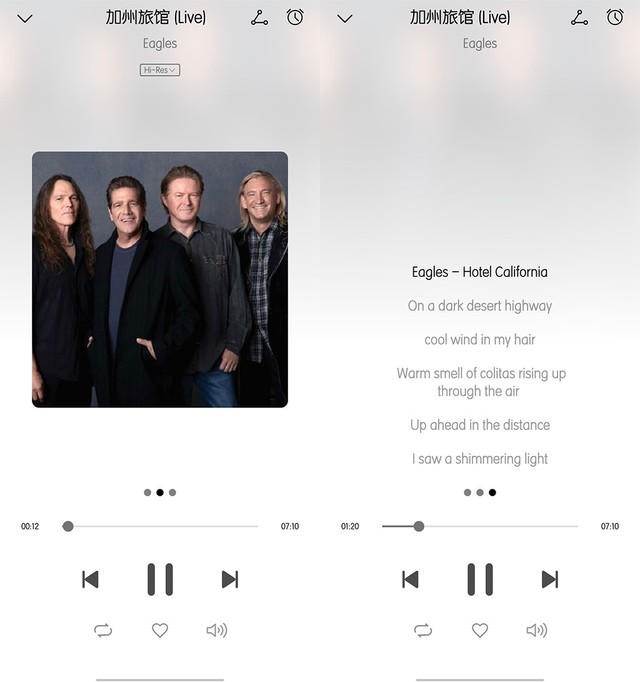This screenshot has height=682, width=640.
Task: Toggle repeat mode on the lyrics screen
Action: tap(423, 630)
